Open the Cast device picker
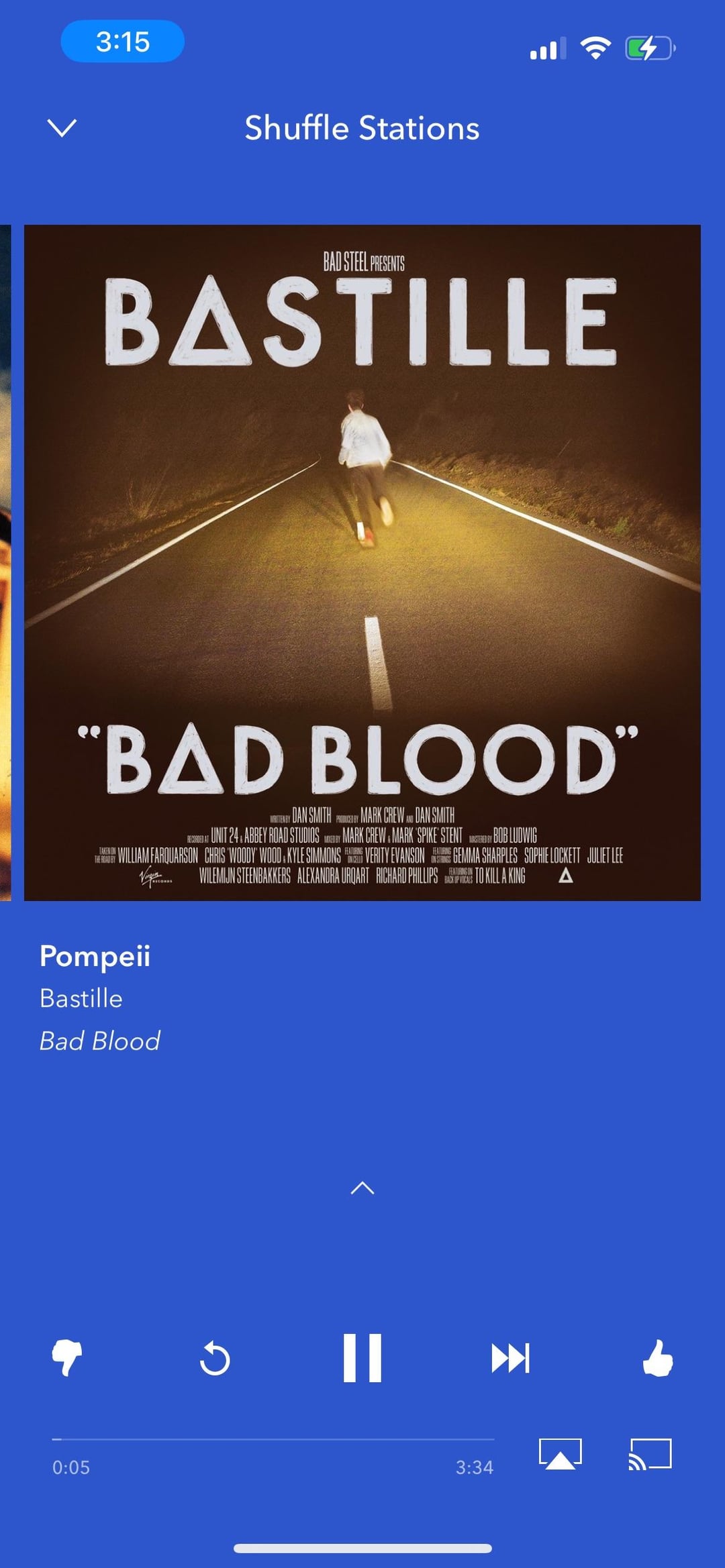This screenshot has height=1568, width=725. tap(650, 1453)
